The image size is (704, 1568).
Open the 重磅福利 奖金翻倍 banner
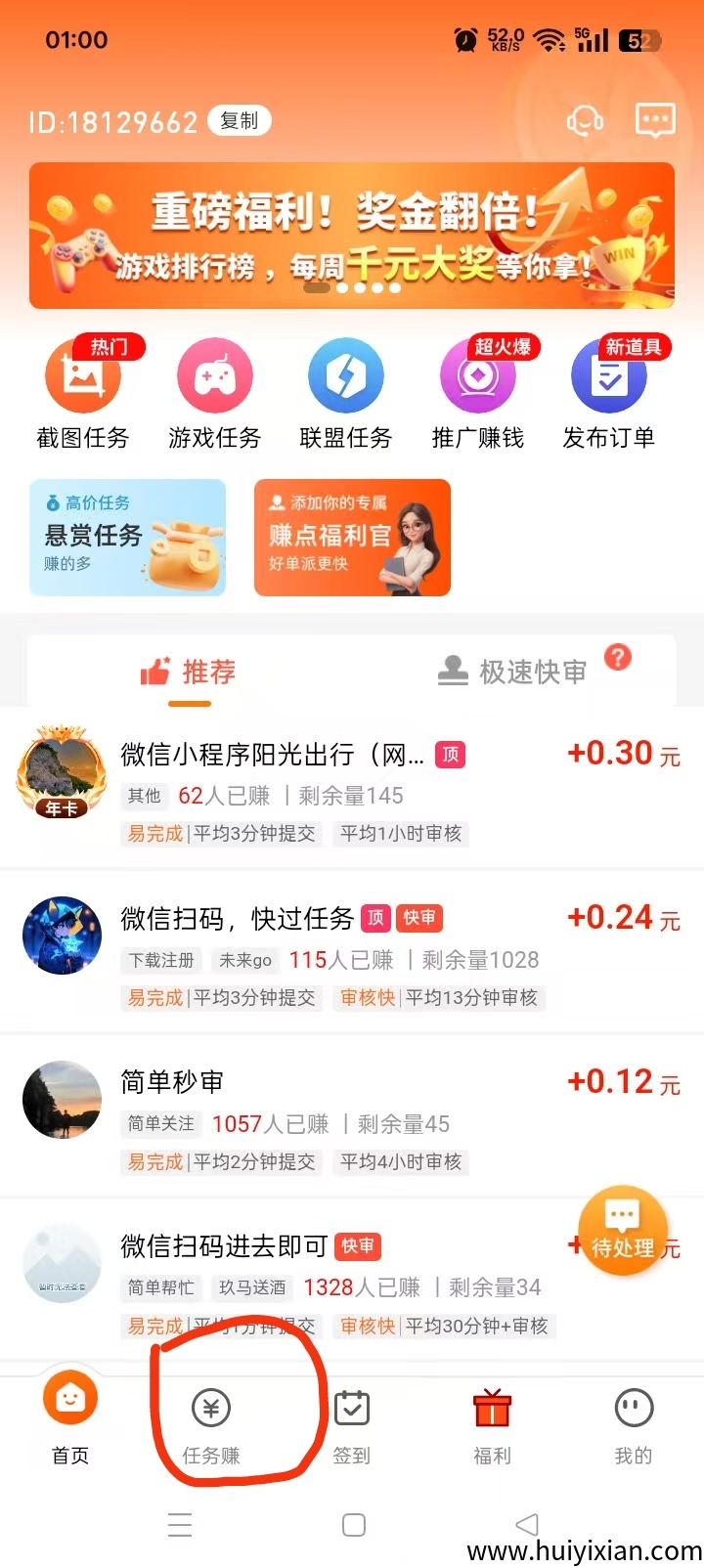pyautogui.click(x=351, y=236)
